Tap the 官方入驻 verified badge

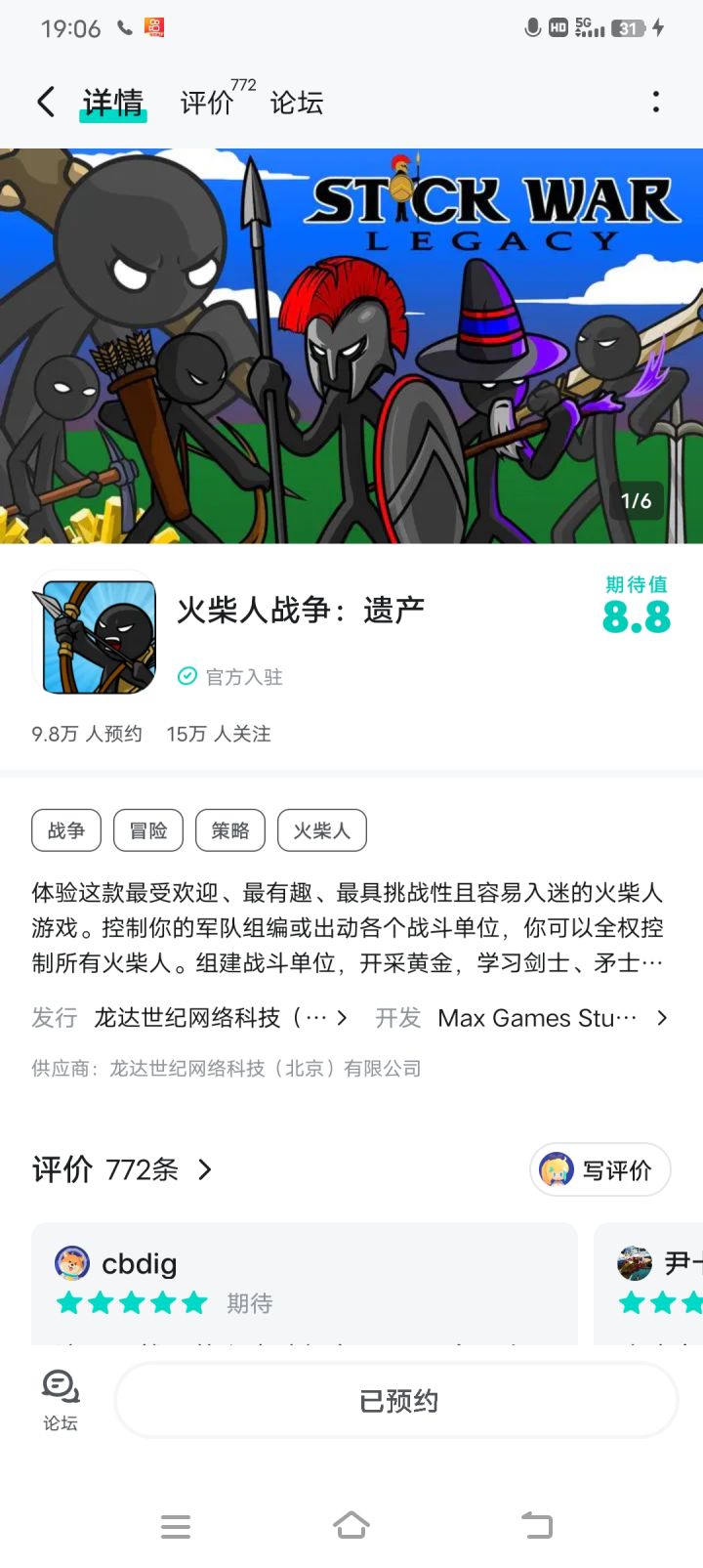229,676
